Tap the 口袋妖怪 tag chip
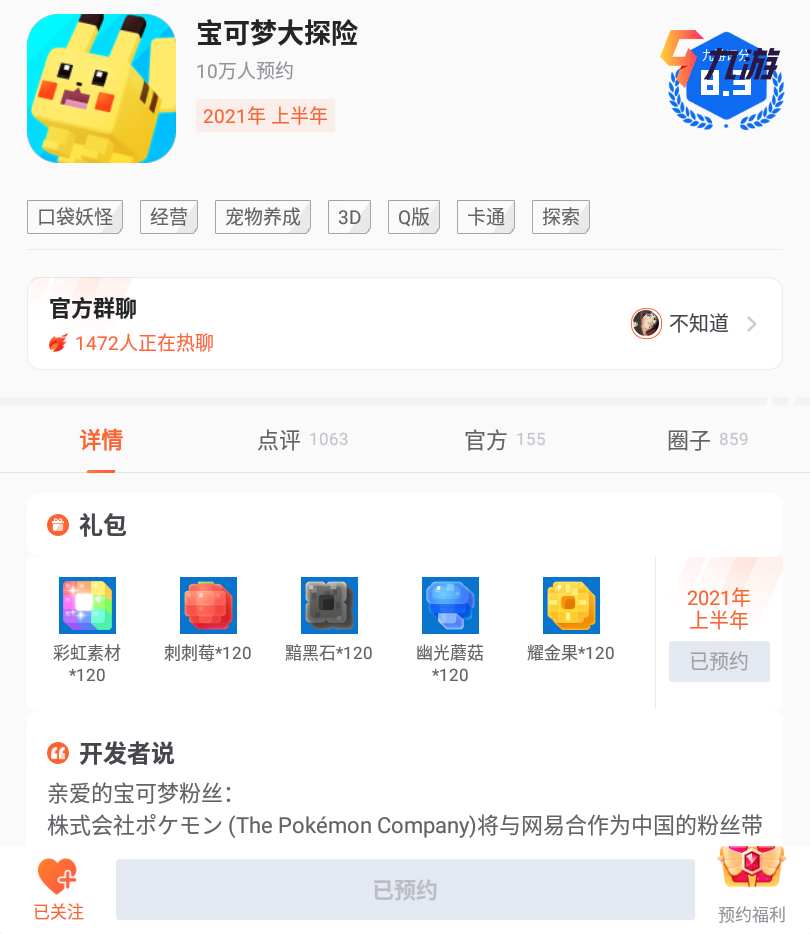This screenshot has width=810, height=934. 75,217
